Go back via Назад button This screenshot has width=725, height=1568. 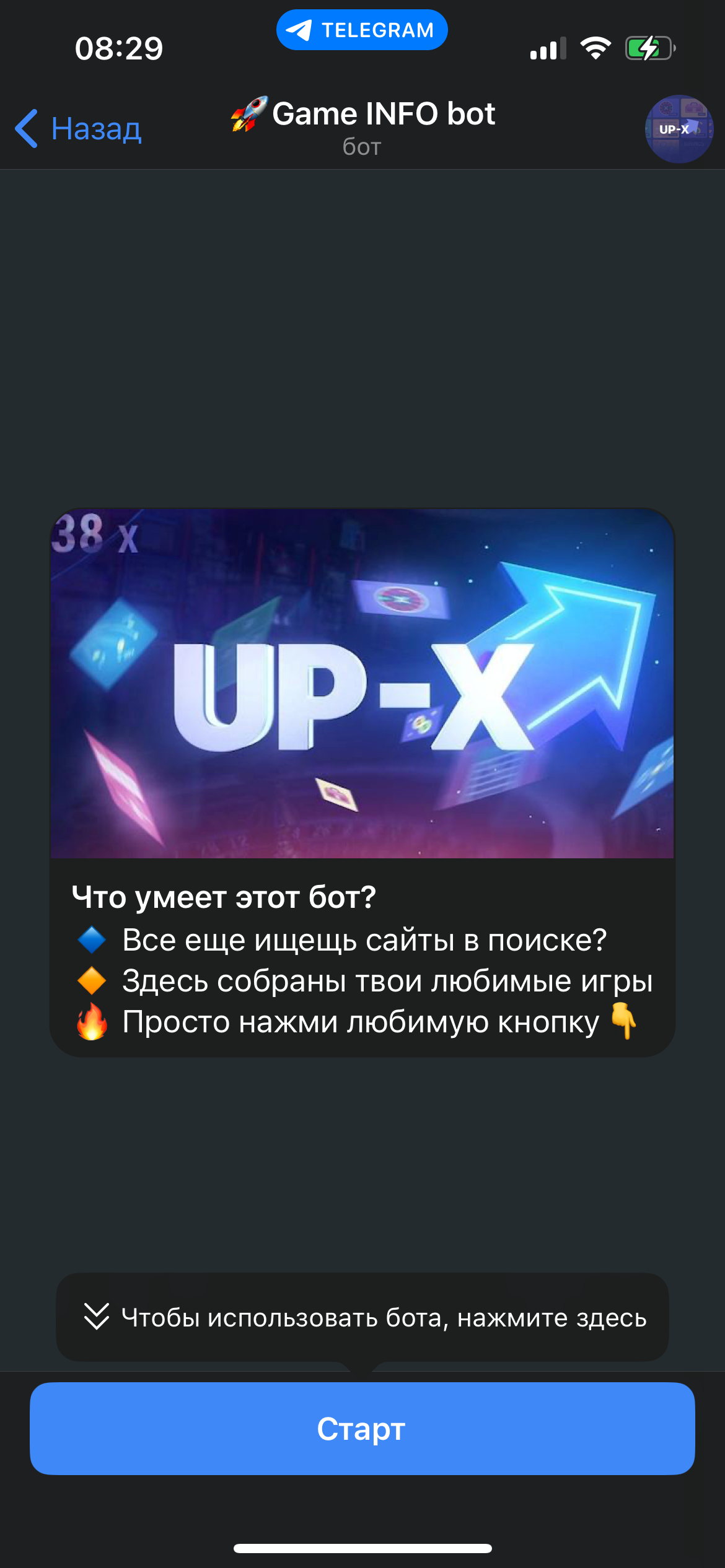[x=79, y=129]
